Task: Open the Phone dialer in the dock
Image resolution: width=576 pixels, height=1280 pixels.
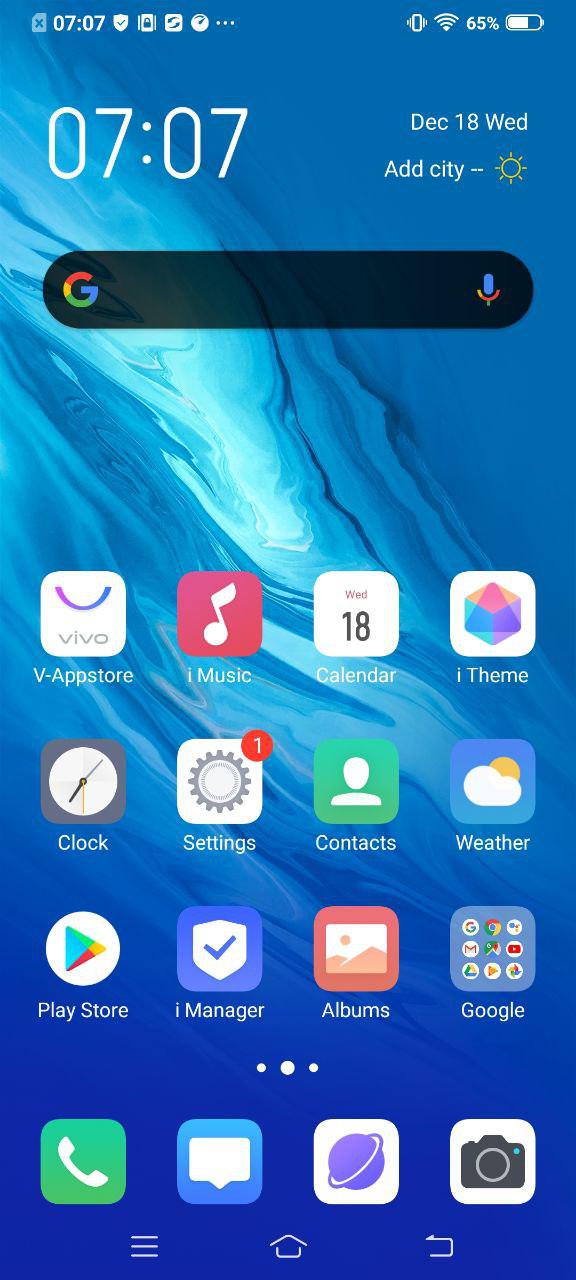Action: point(83,1161)
